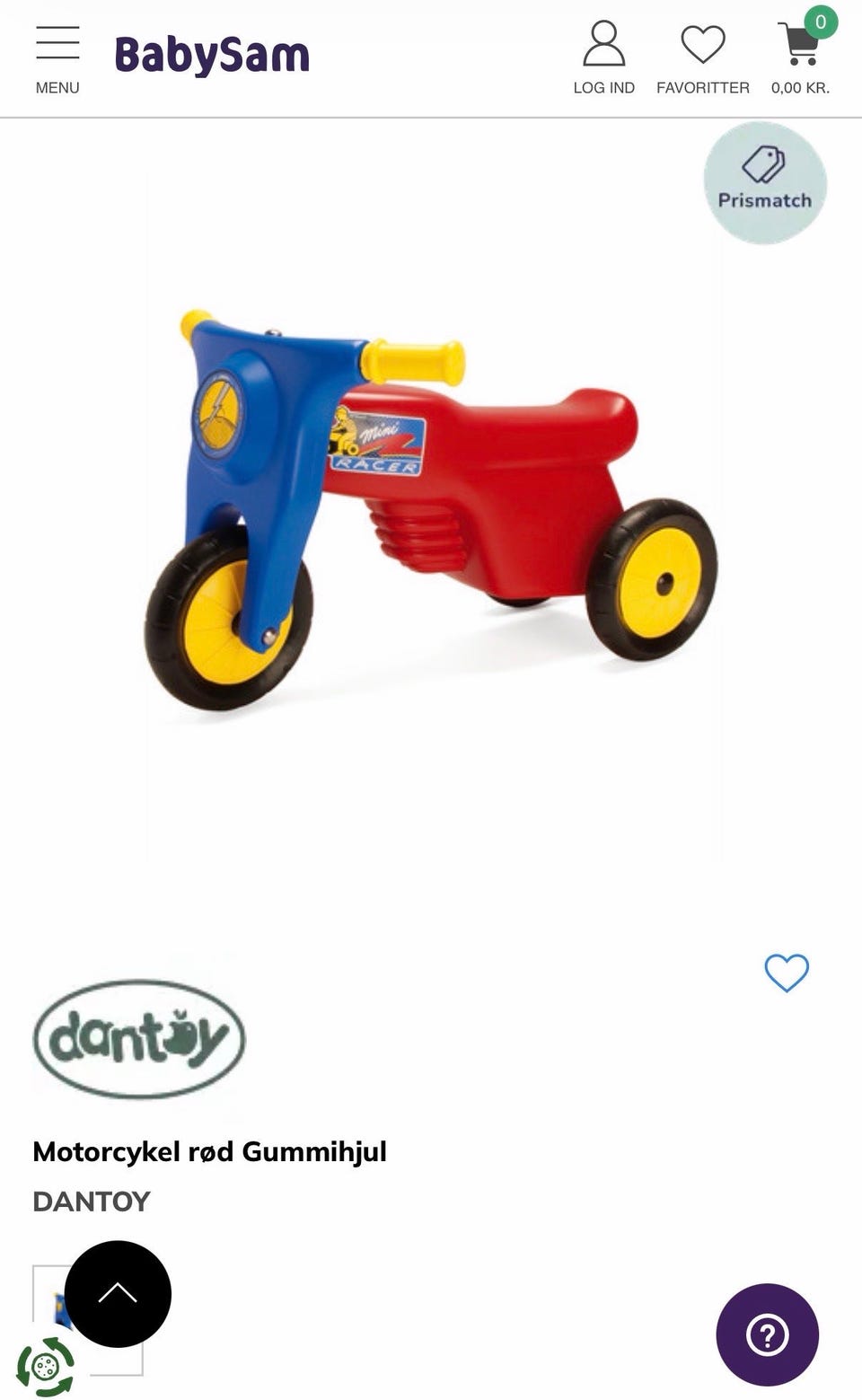Open the shopping cart showing 0,00 kr.
The width and height of the screenshot is (862, 1400).
click(800, 54)
